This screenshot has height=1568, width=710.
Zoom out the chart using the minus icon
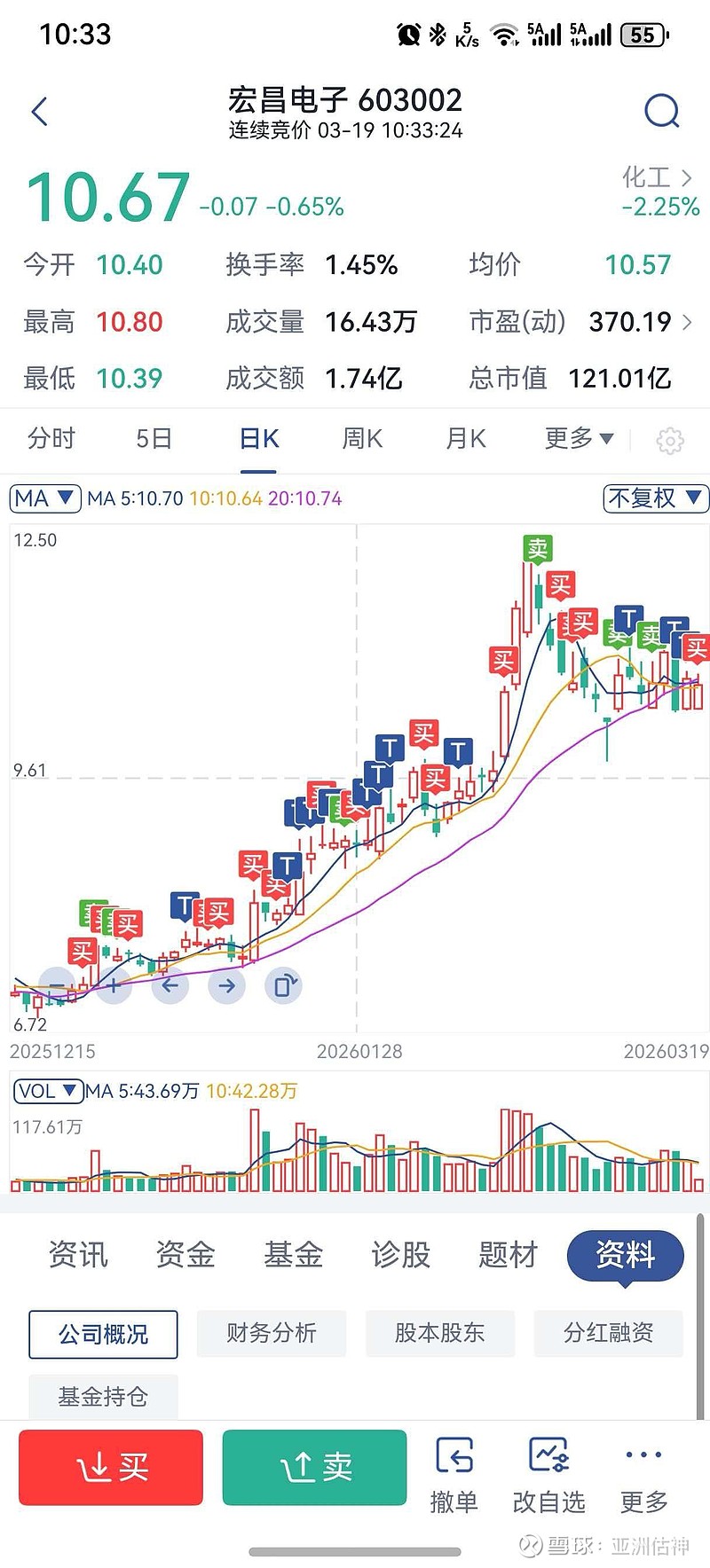pos(55,984)
